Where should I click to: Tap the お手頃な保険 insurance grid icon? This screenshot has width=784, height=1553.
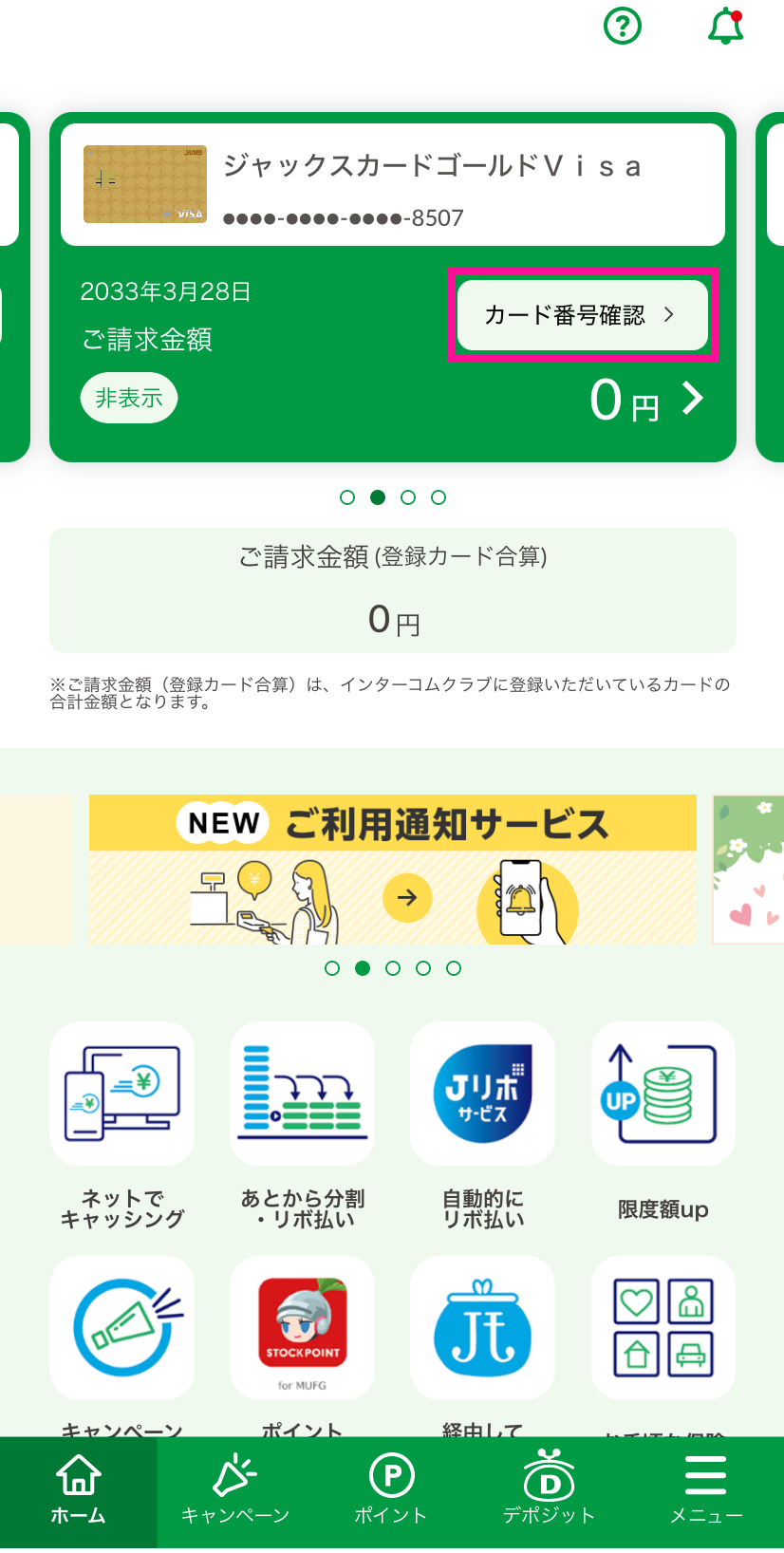[663, 1327]
